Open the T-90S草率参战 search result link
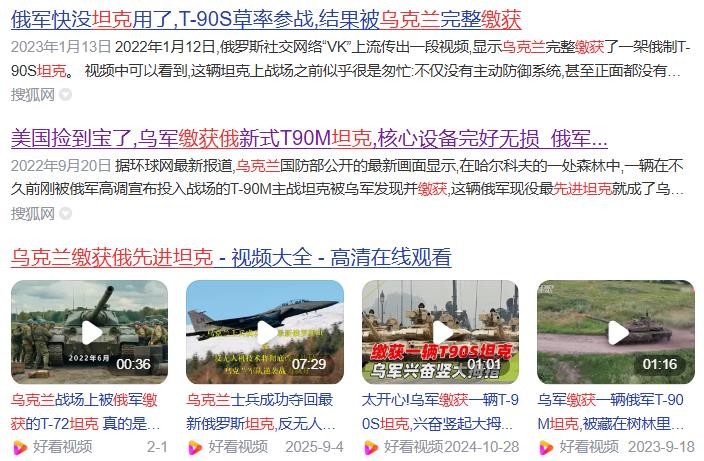704x461 pixels. coord(265,19)
